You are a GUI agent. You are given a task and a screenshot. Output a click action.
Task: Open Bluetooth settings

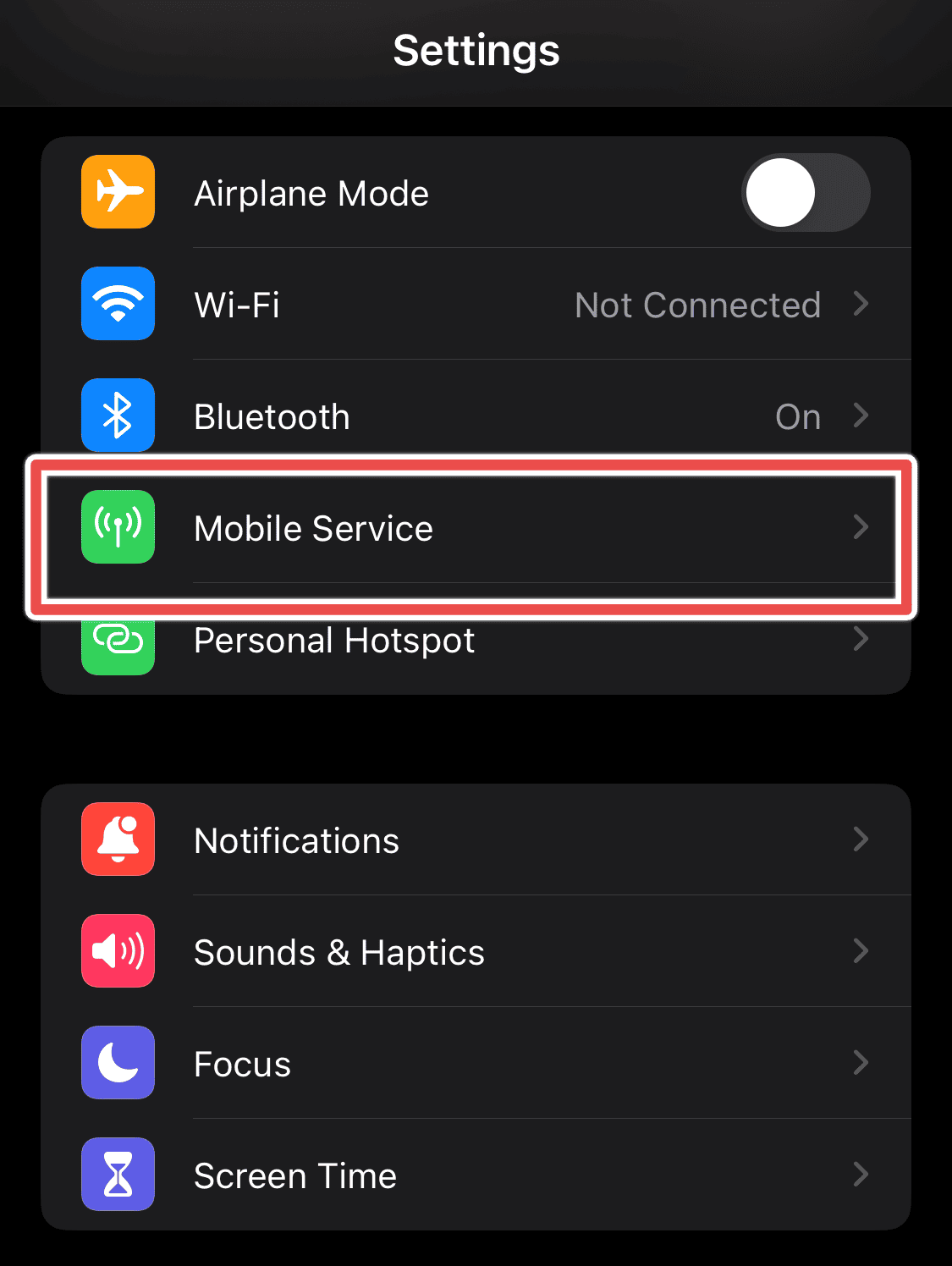(x=476, y=416)
